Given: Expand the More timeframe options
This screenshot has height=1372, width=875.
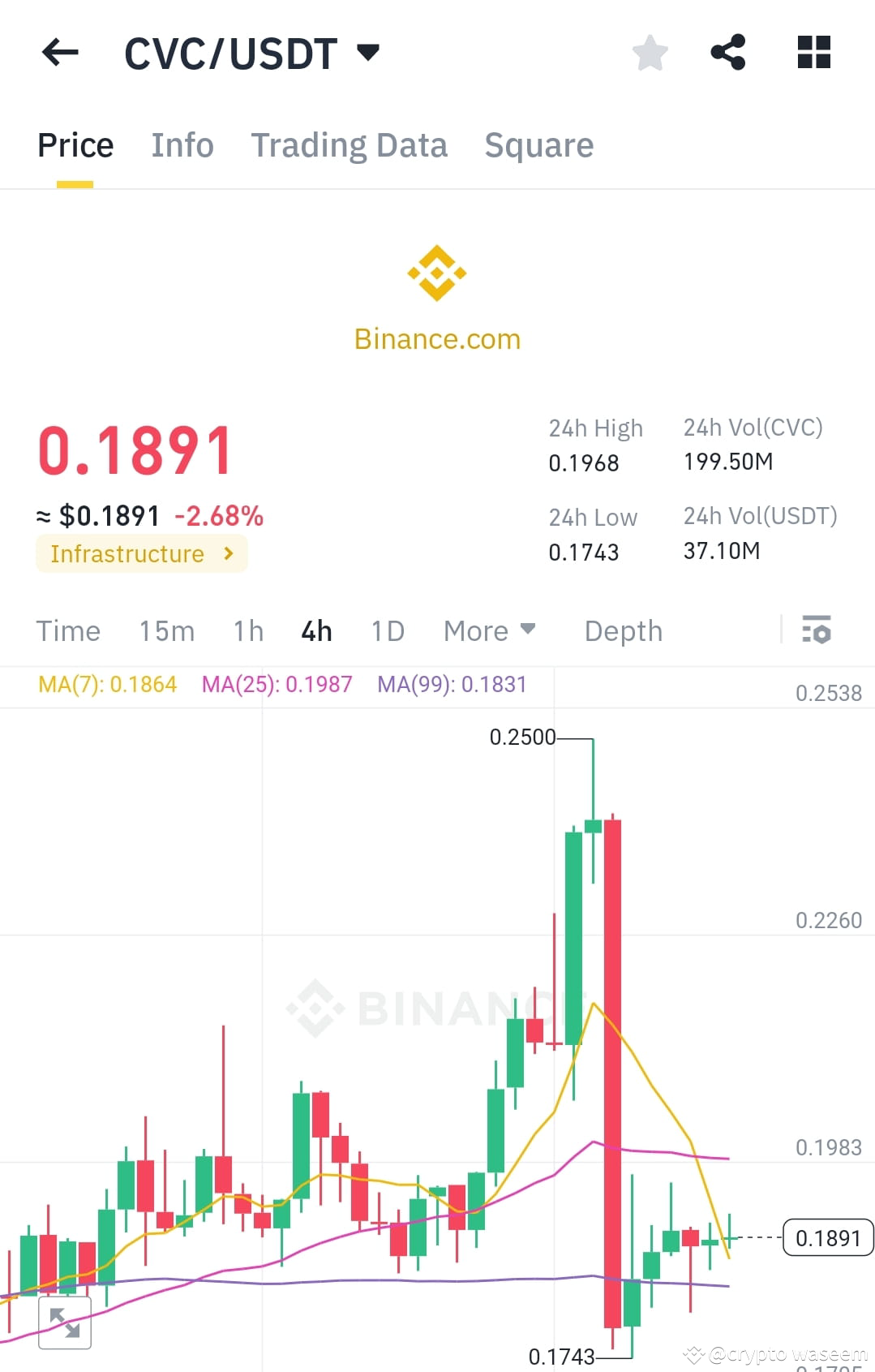Looking at the screenshot, I should pyautogui.click(x=489, y=630).
